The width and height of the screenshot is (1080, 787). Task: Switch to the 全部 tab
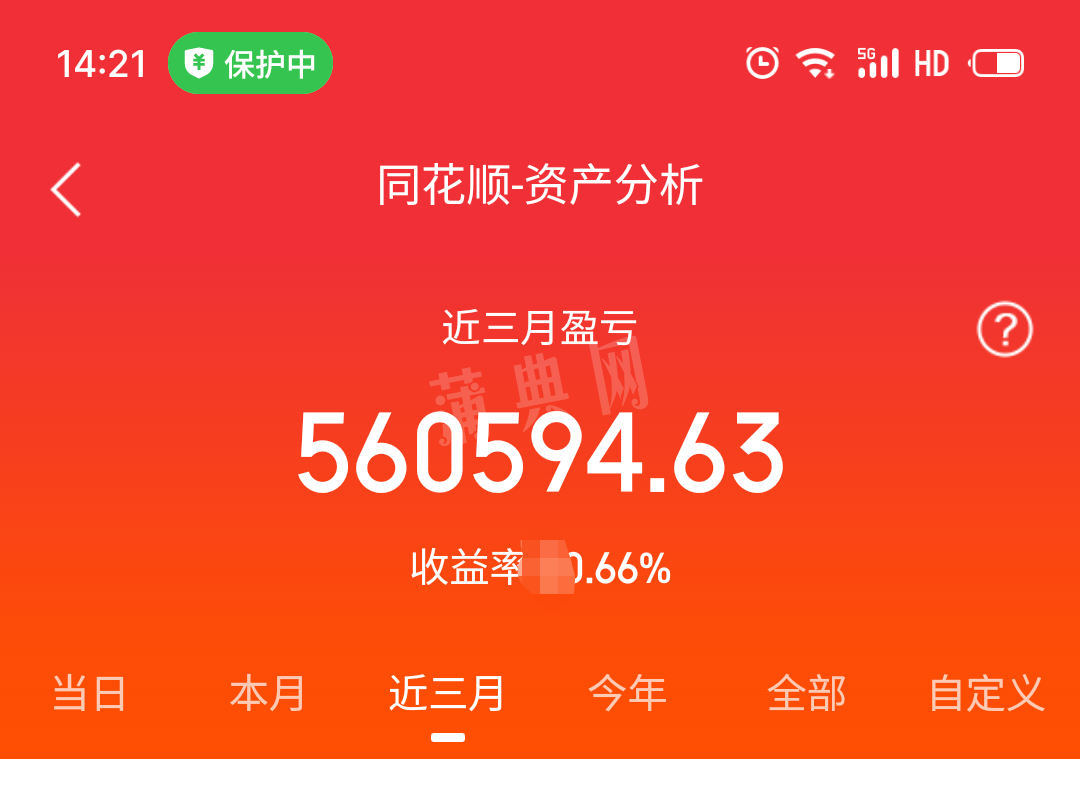coord(806,693)
